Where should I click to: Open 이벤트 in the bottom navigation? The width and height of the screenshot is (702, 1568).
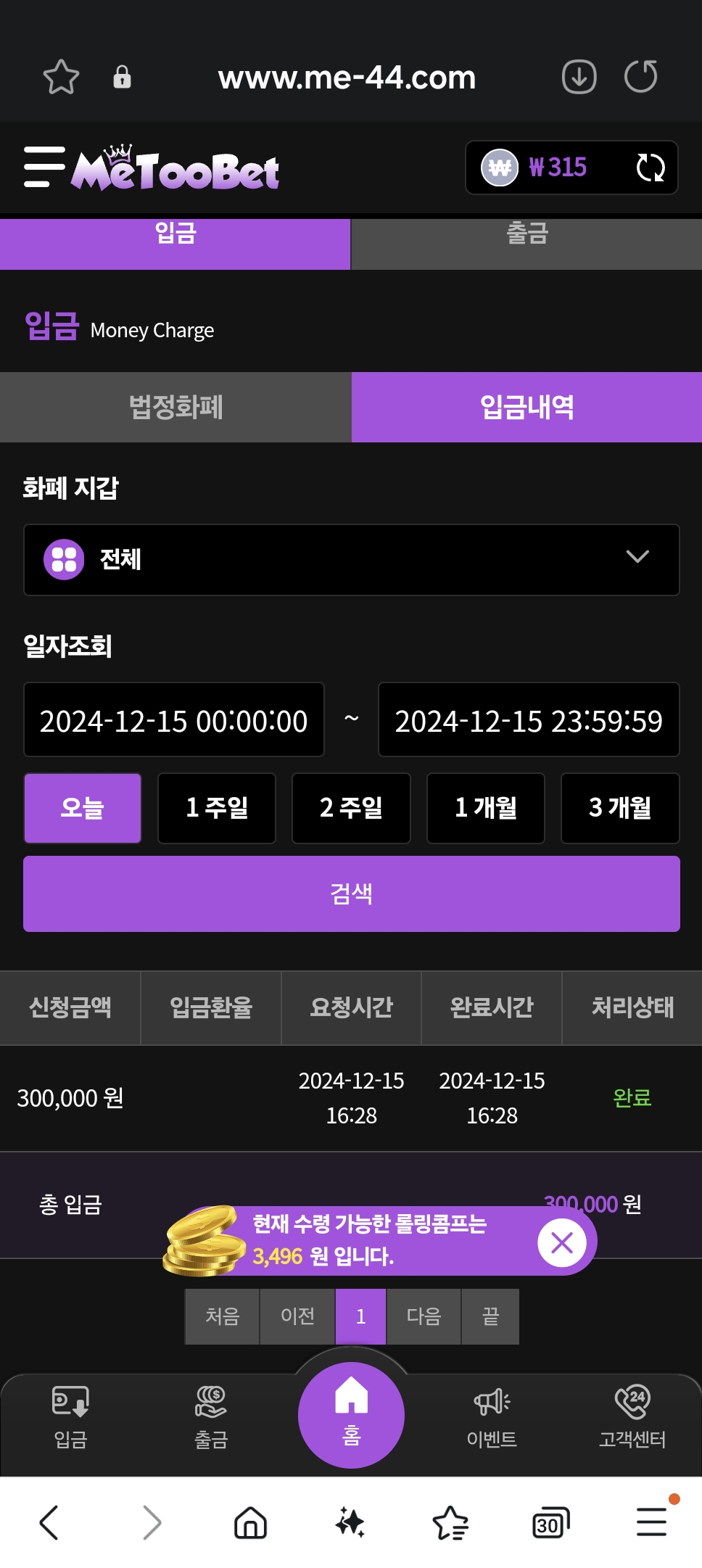click(x=492, y=1418)
